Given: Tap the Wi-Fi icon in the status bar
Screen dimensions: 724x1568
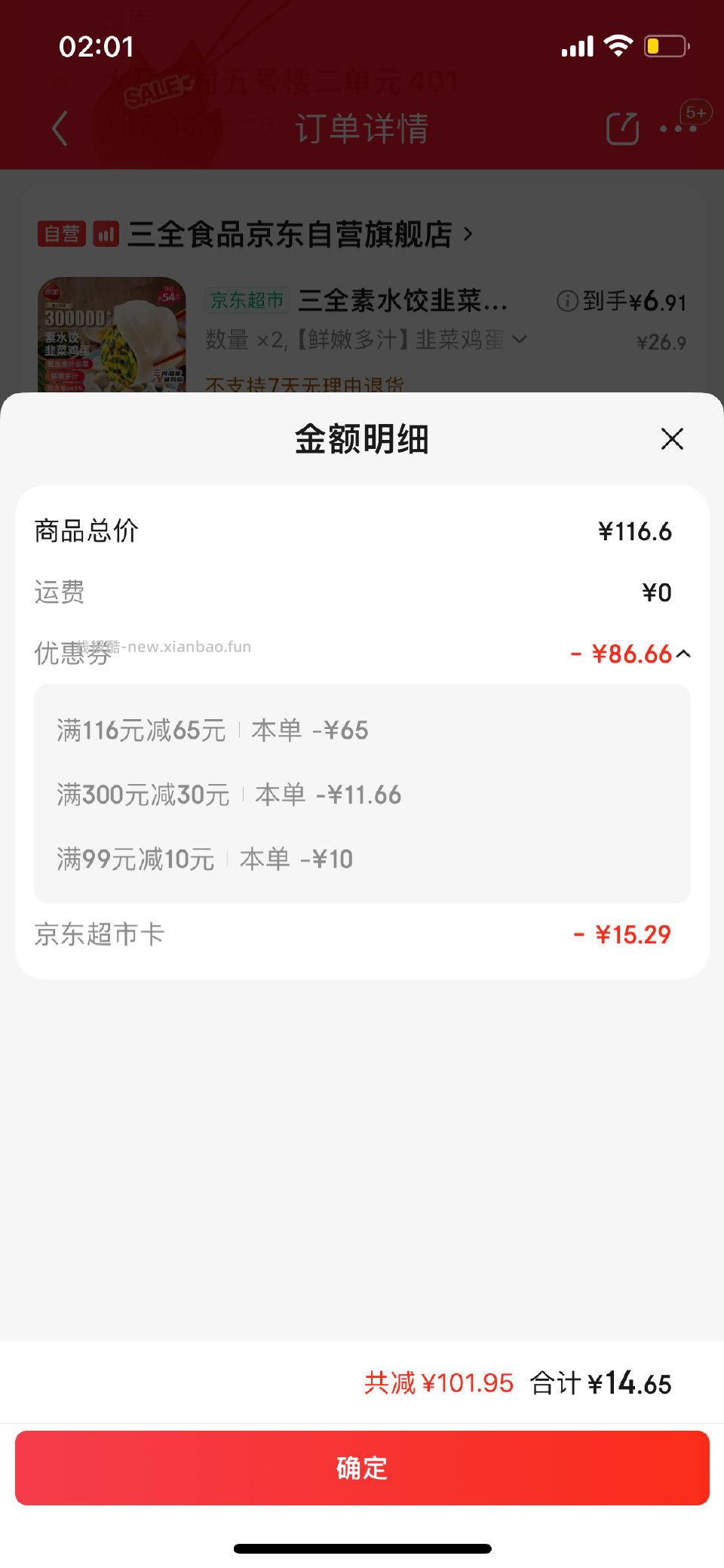Looking at the screenshot, I should 617,45.
